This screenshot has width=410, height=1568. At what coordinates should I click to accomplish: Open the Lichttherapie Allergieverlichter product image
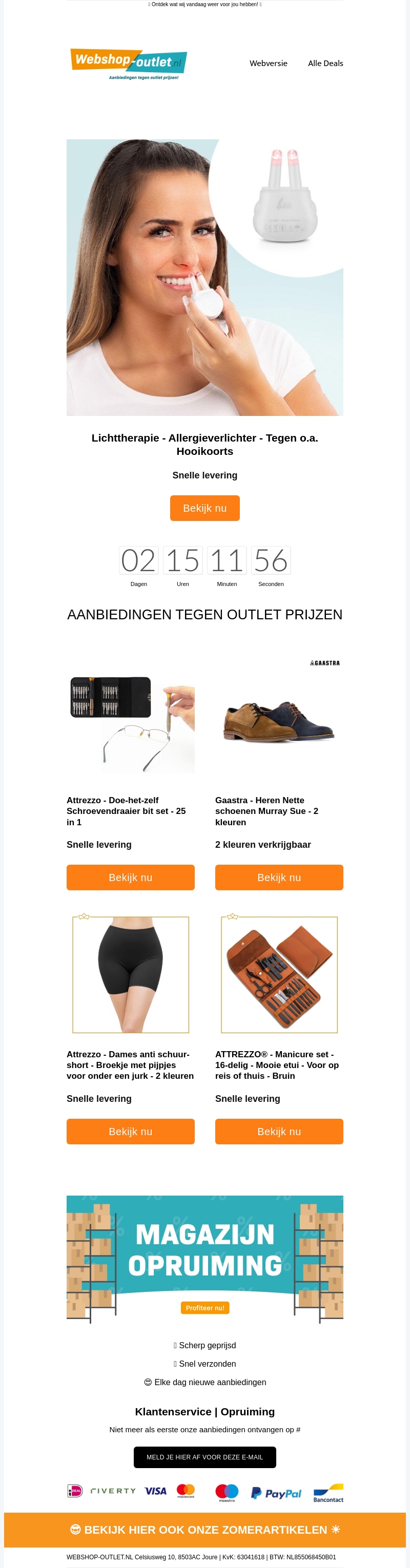click(204, 278)
